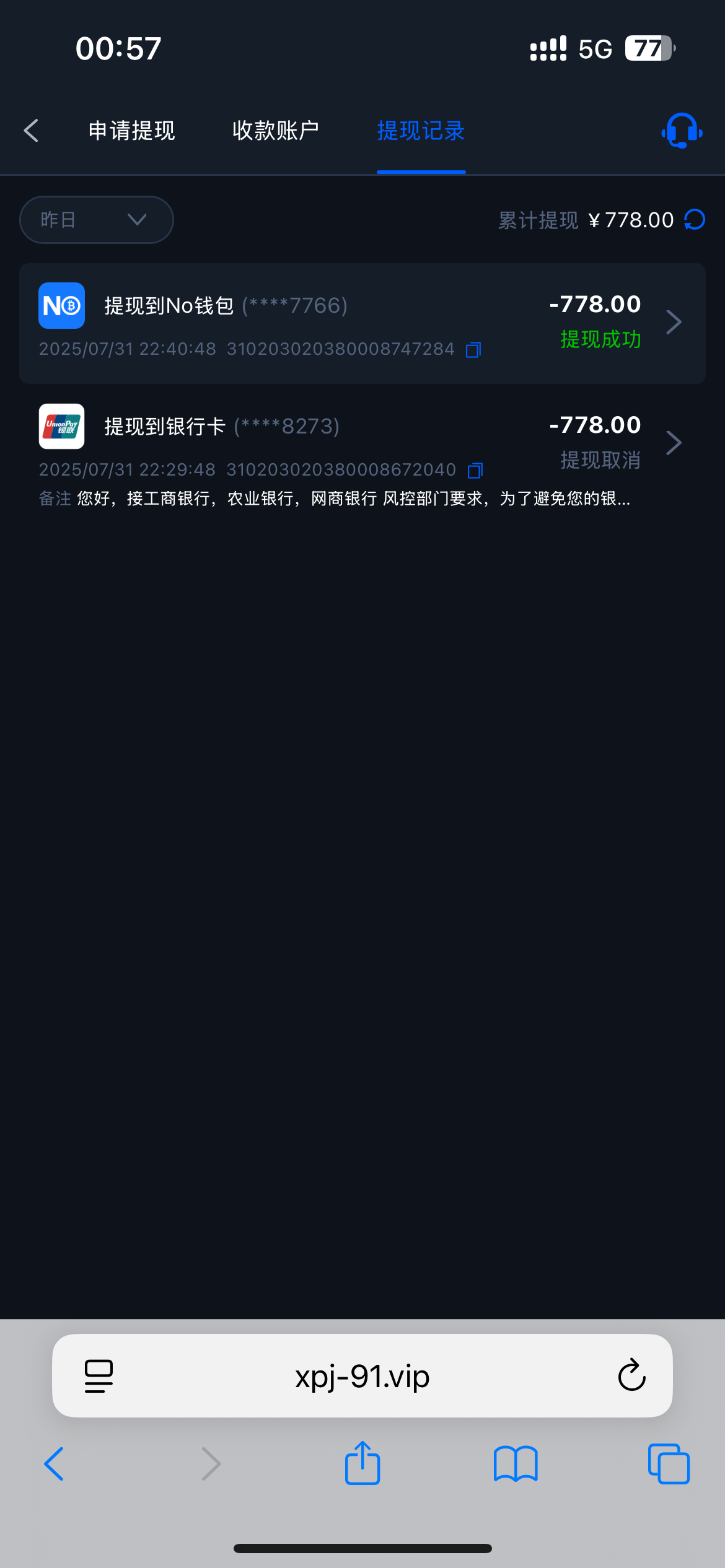The width and height of the screenshot is (725, 1568).
Task: Refresh the 累计提现 total
Action: click(695, 220)
